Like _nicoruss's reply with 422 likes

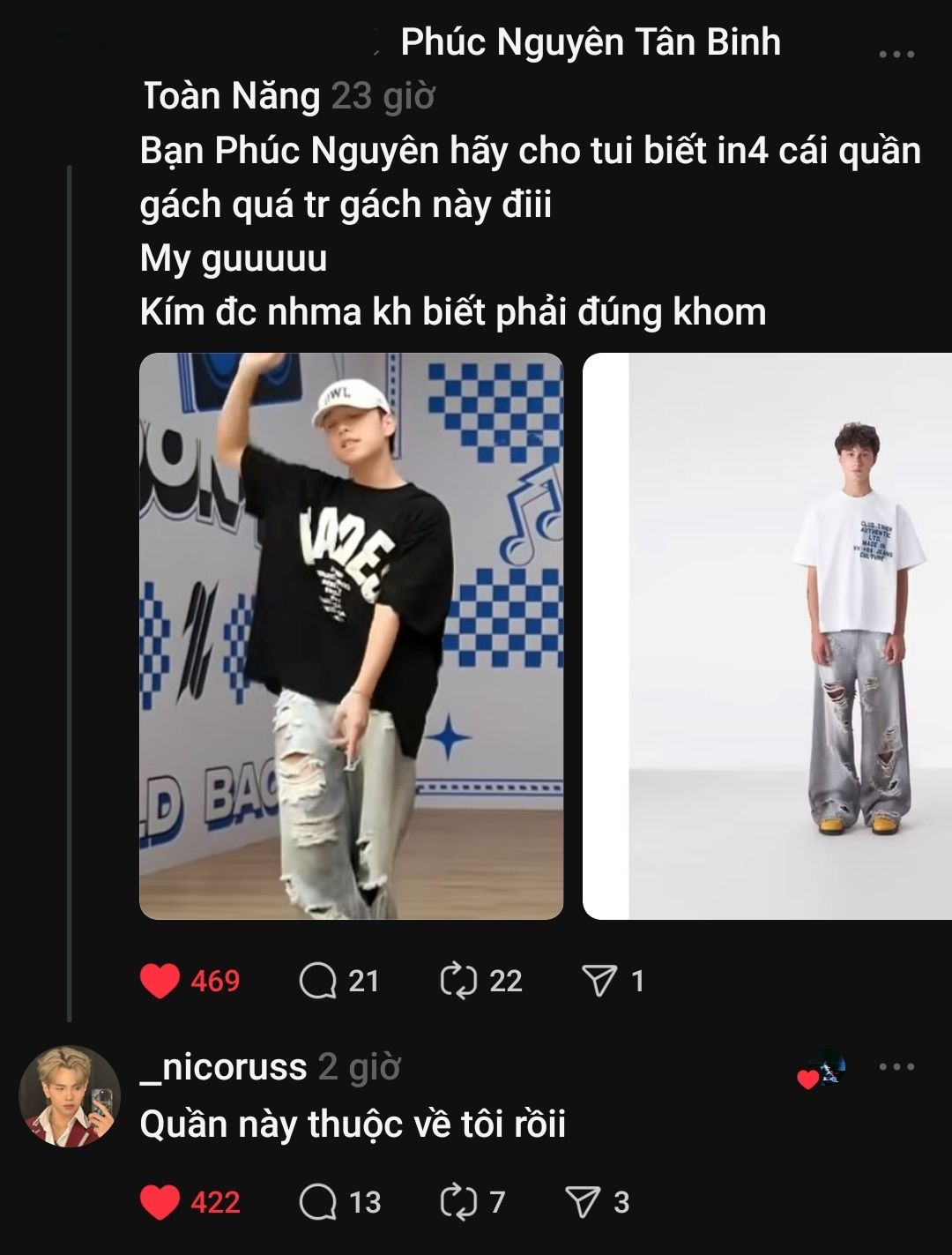tap(160, 1202)
